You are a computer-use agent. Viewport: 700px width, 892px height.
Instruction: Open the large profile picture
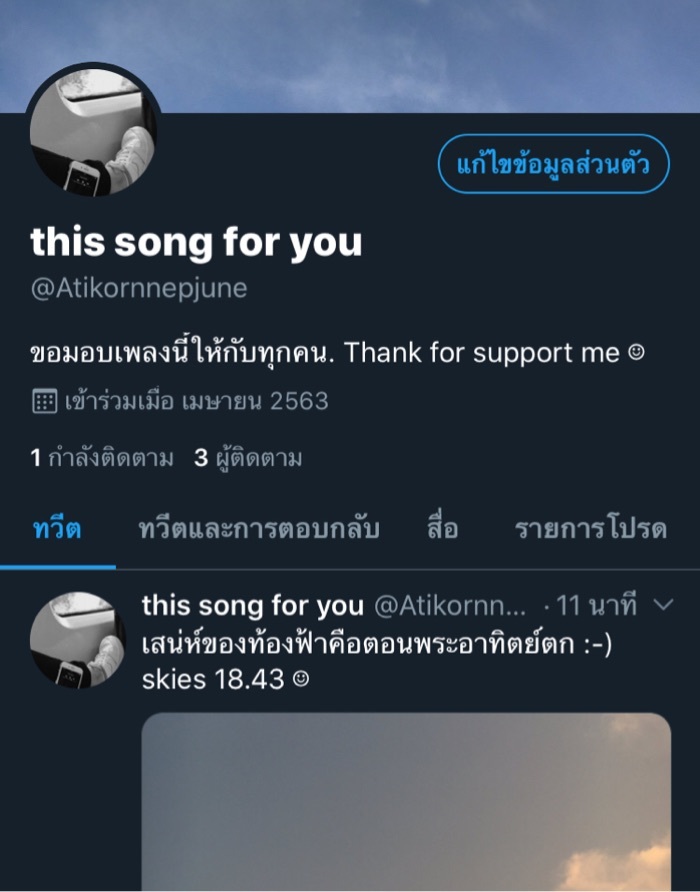tap(92, 131)
